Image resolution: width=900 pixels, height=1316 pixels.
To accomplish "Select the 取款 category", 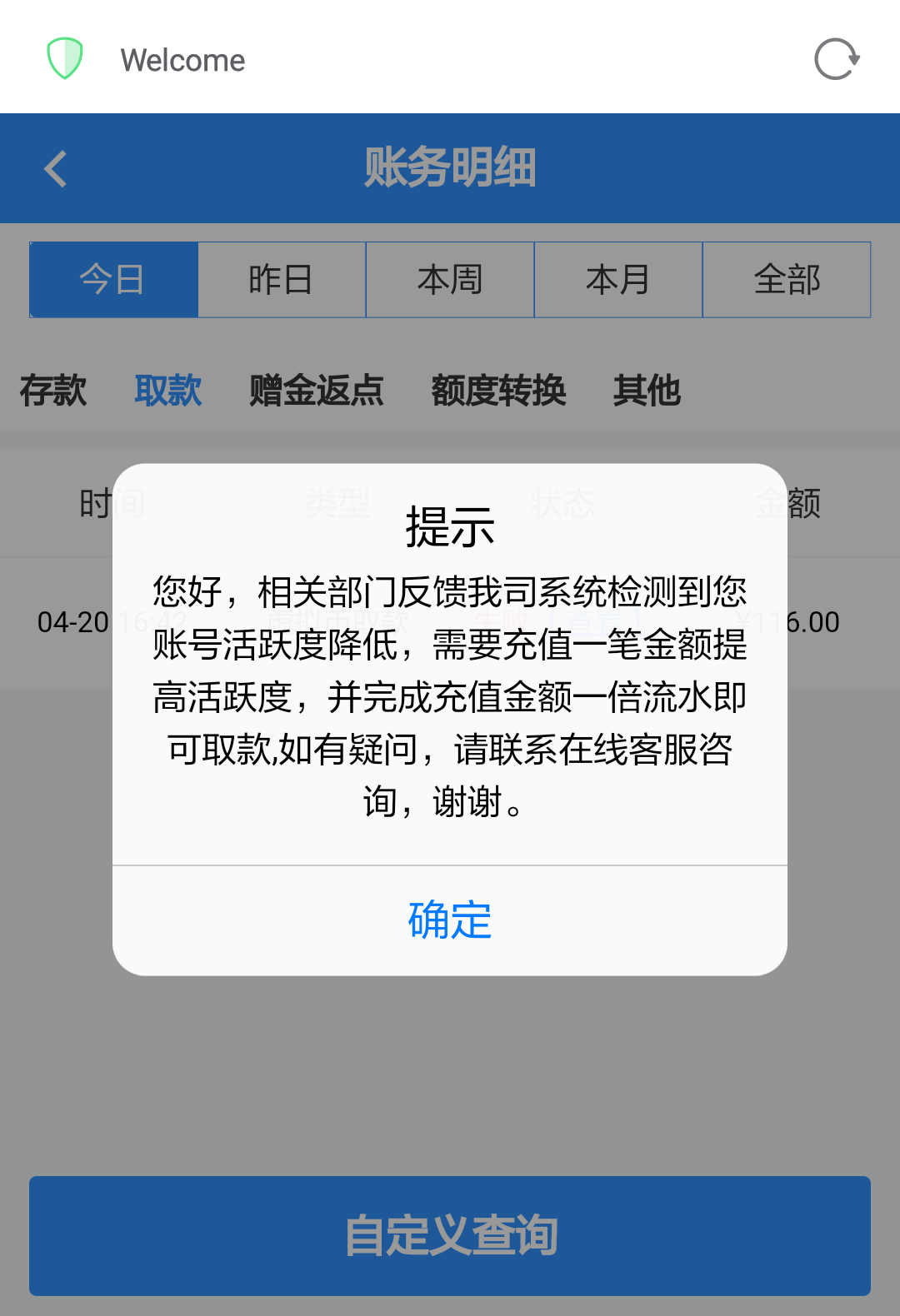I will [x=168, y=390].
